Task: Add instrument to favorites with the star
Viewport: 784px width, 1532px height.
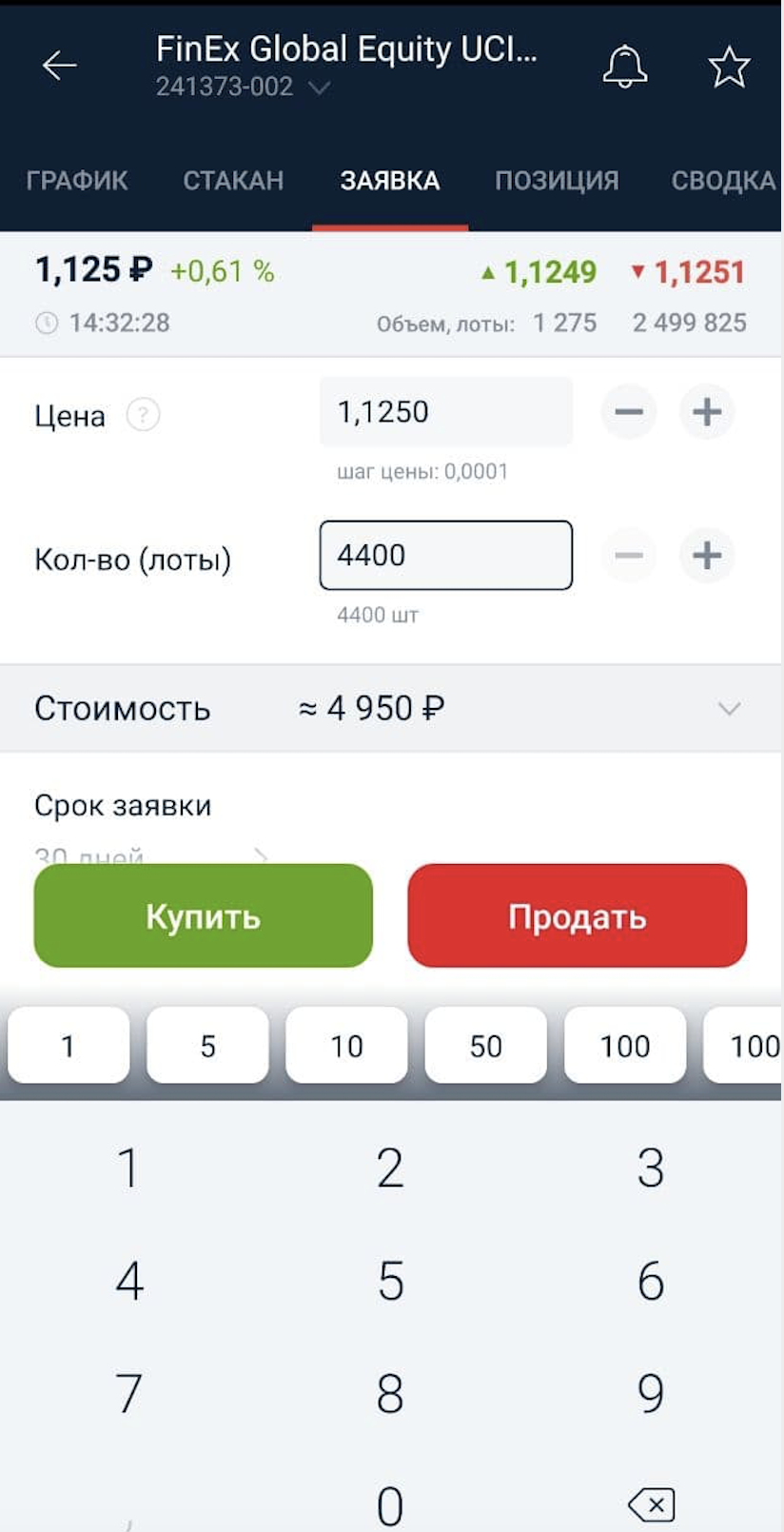Action: [x=729, y=67]
